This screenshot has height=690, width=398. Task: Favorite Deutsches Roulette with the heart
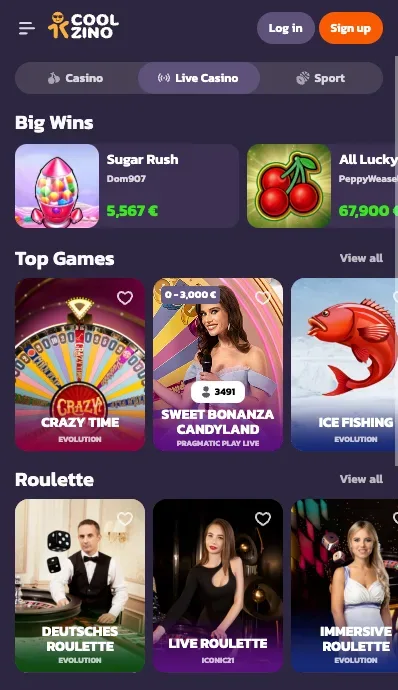[125, 519]
